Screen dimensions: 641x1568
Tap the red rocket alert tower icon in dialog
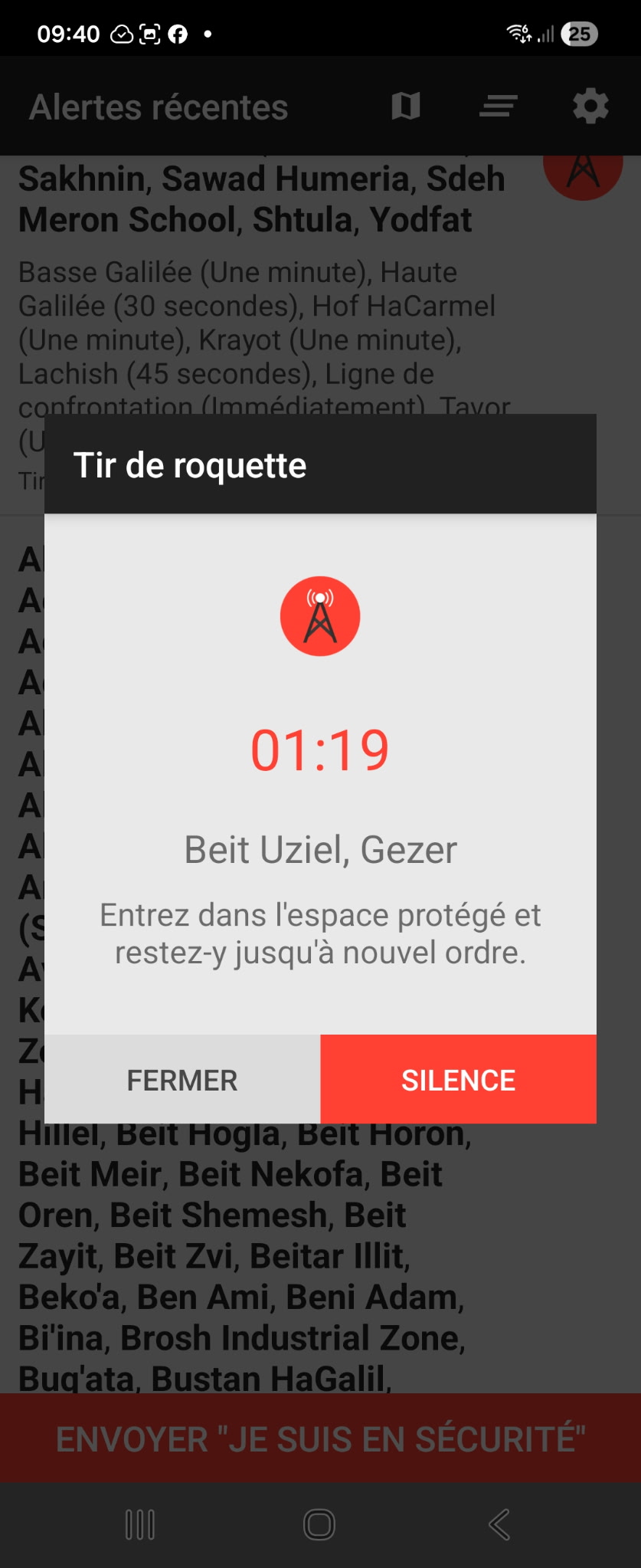coord(320,616)
